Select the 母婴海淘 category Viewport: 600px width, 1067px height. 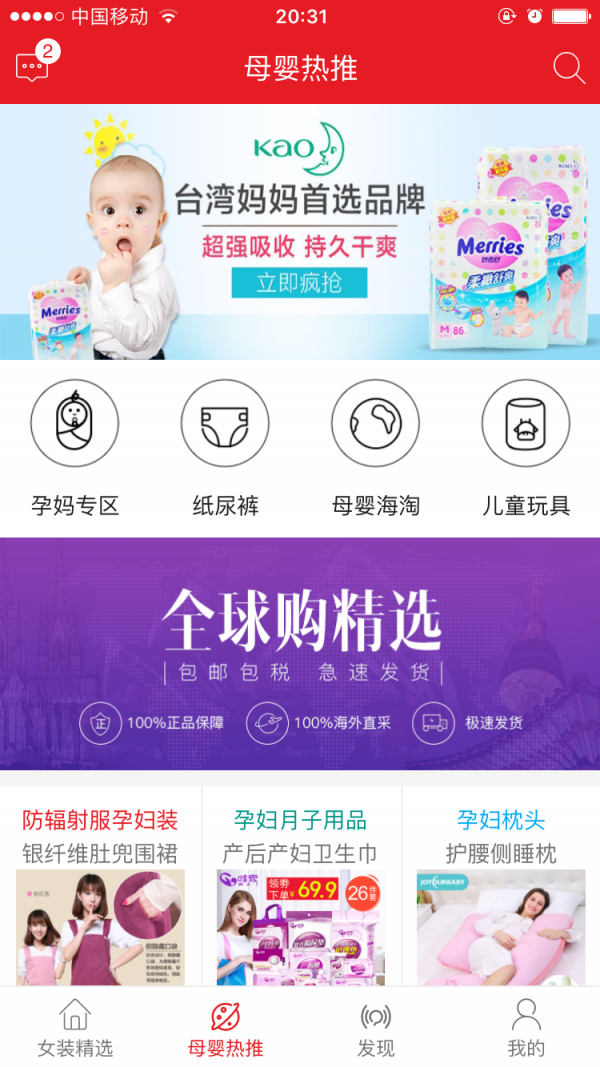(x=376, y=449)
